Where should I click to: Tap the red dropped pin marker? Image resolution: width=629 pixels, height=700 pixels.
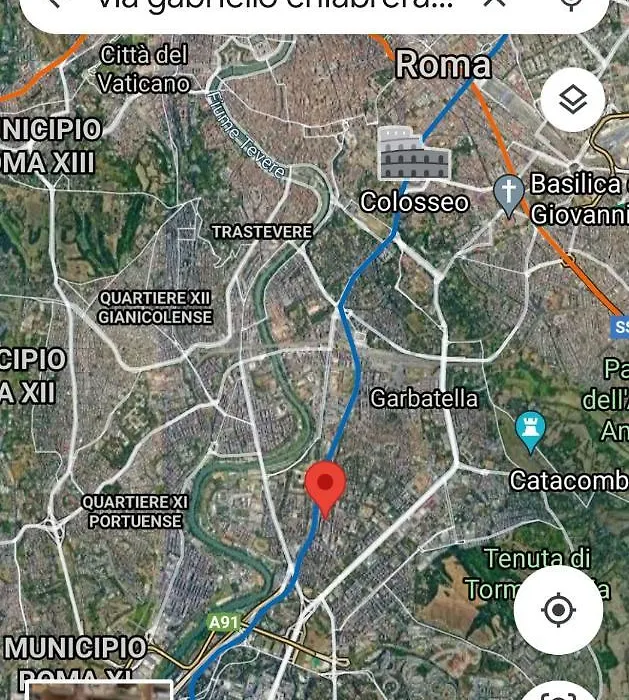click(x=325, y=488)
